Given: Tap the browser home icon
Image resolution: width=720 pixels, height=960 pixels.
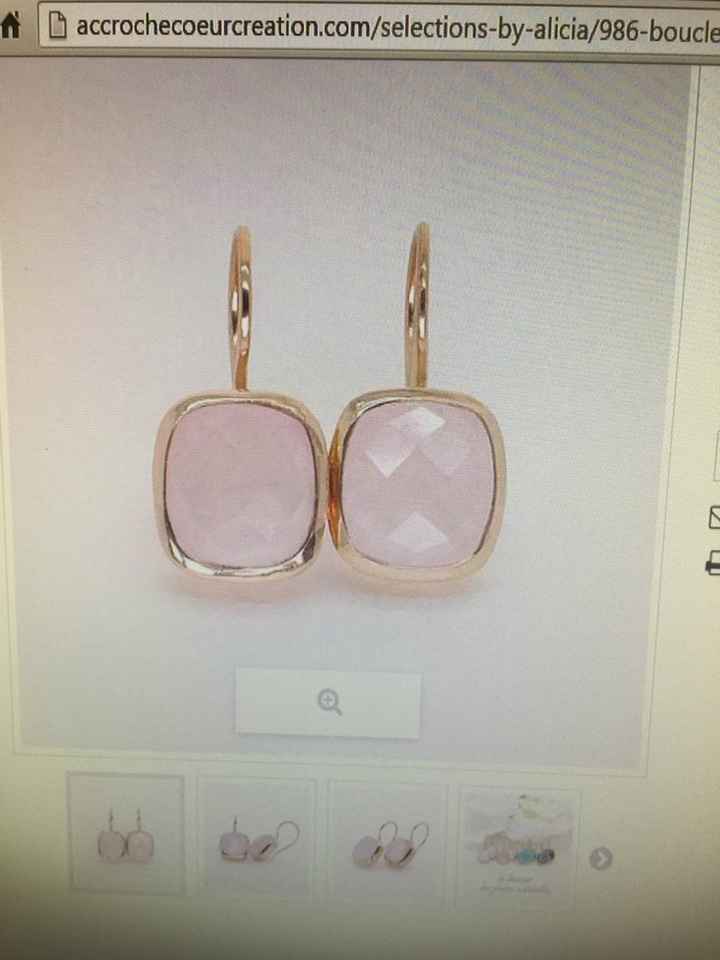Looking at the screenshot, I should point(13,27).
